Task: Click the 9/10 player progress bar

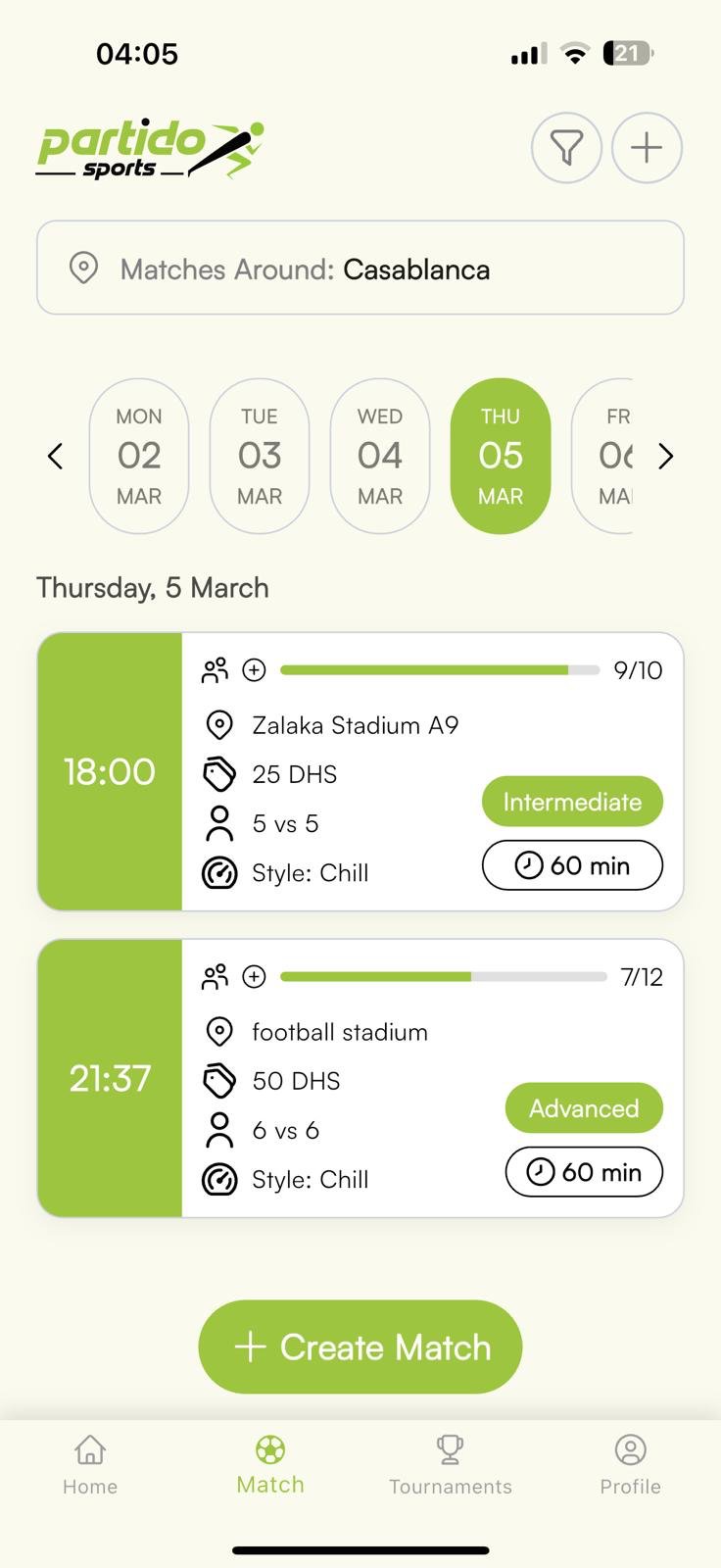Action: coord(439,669)
